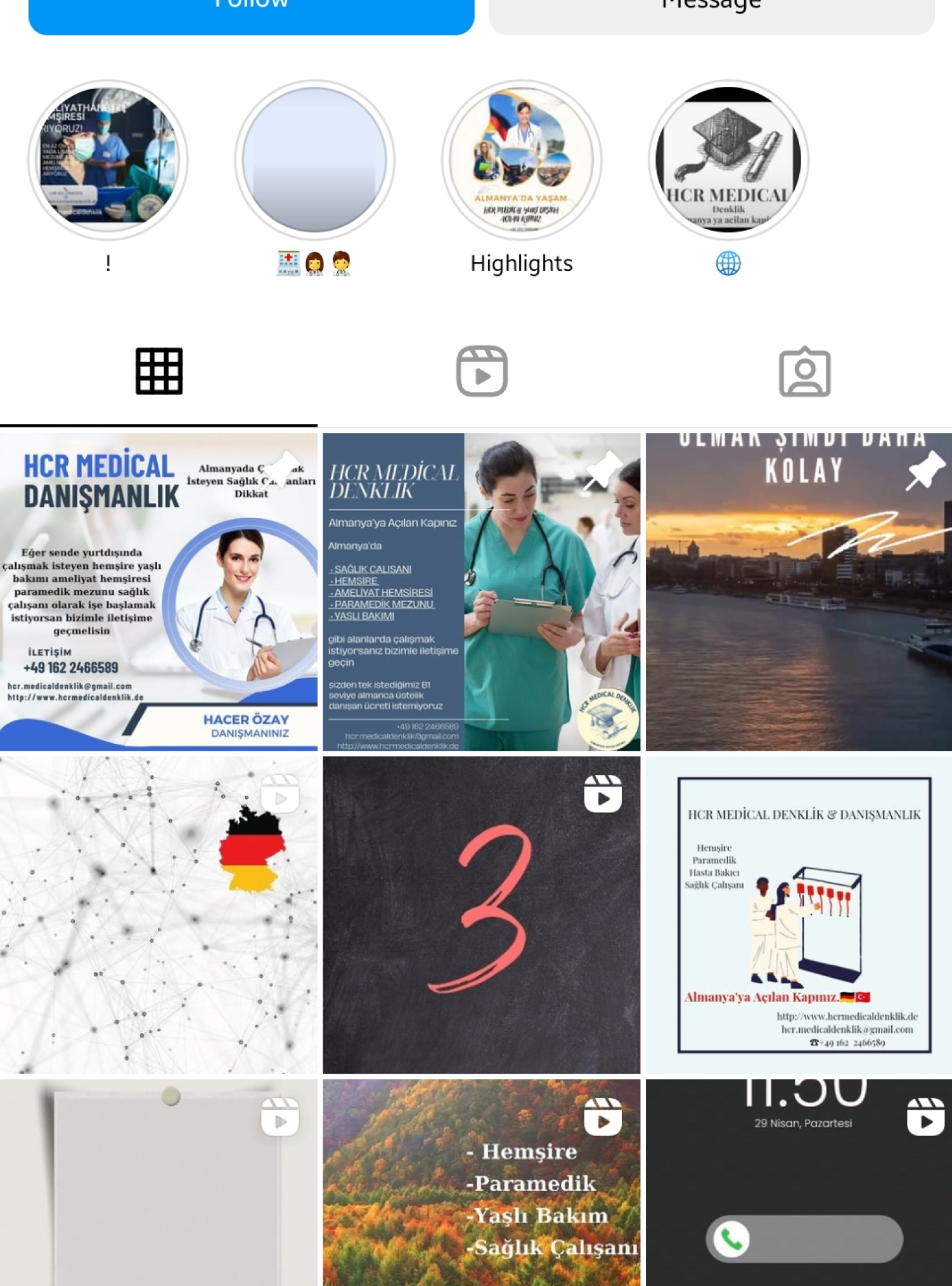
Task: Open the story highlight named Highlights
Action: (x=521, y=160)
